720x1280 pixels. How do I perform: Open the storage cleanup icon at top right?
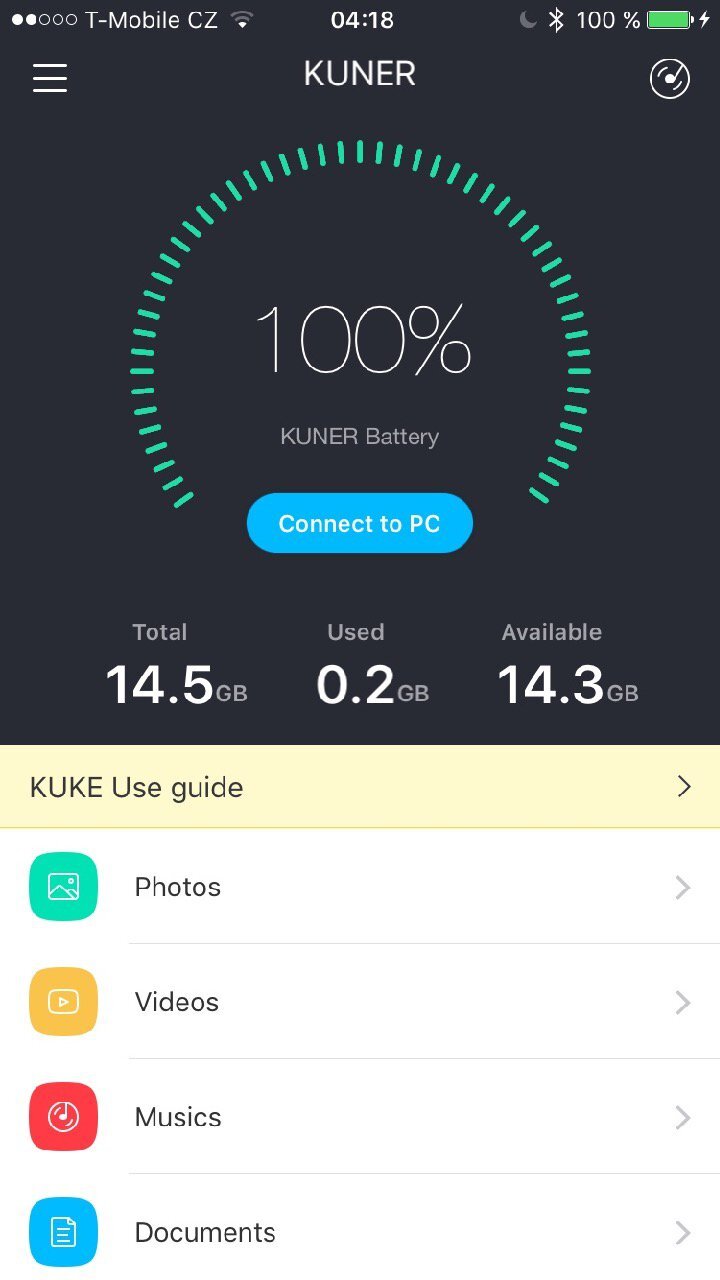[x=669, y=78]
